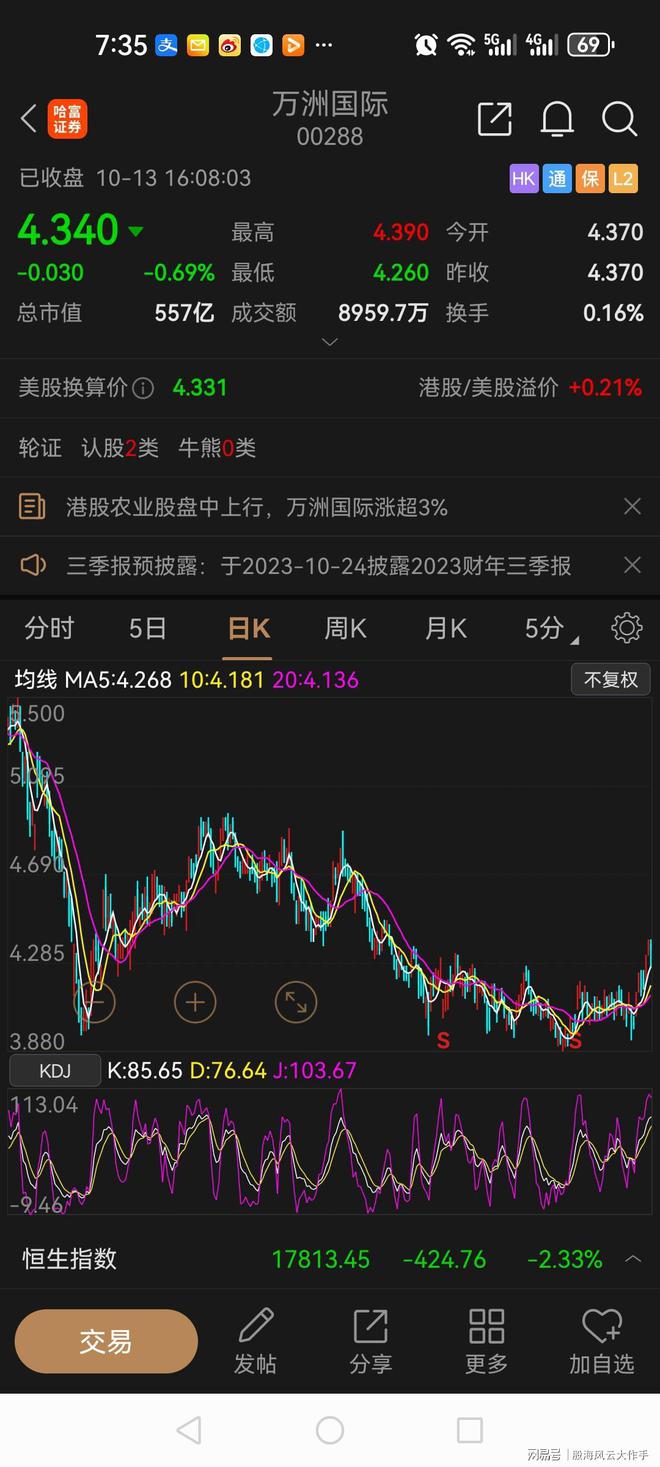This screenshot has width=660, height=1467.
Task: Dismiss the 三季报预披露 announcement banner
Action: (632, 565)
